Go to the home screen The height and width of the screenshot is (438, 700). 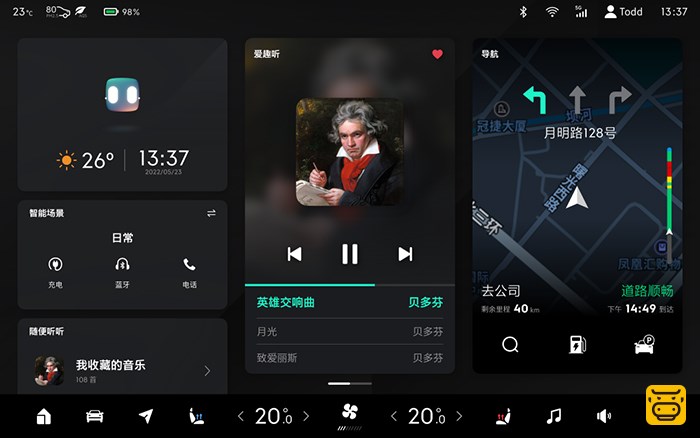point(44,416)
